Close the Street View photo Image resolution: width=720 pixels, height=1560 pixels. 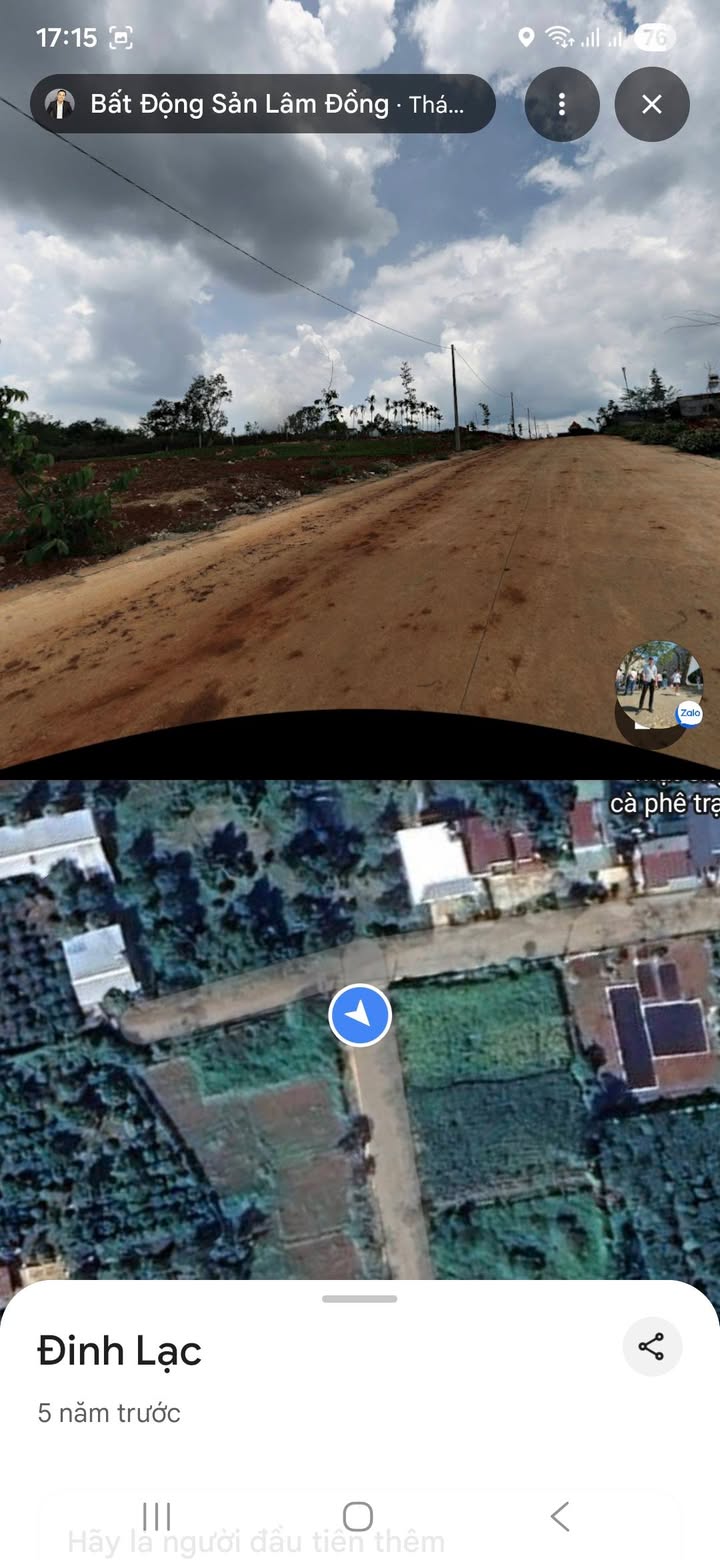pos(652,104)
